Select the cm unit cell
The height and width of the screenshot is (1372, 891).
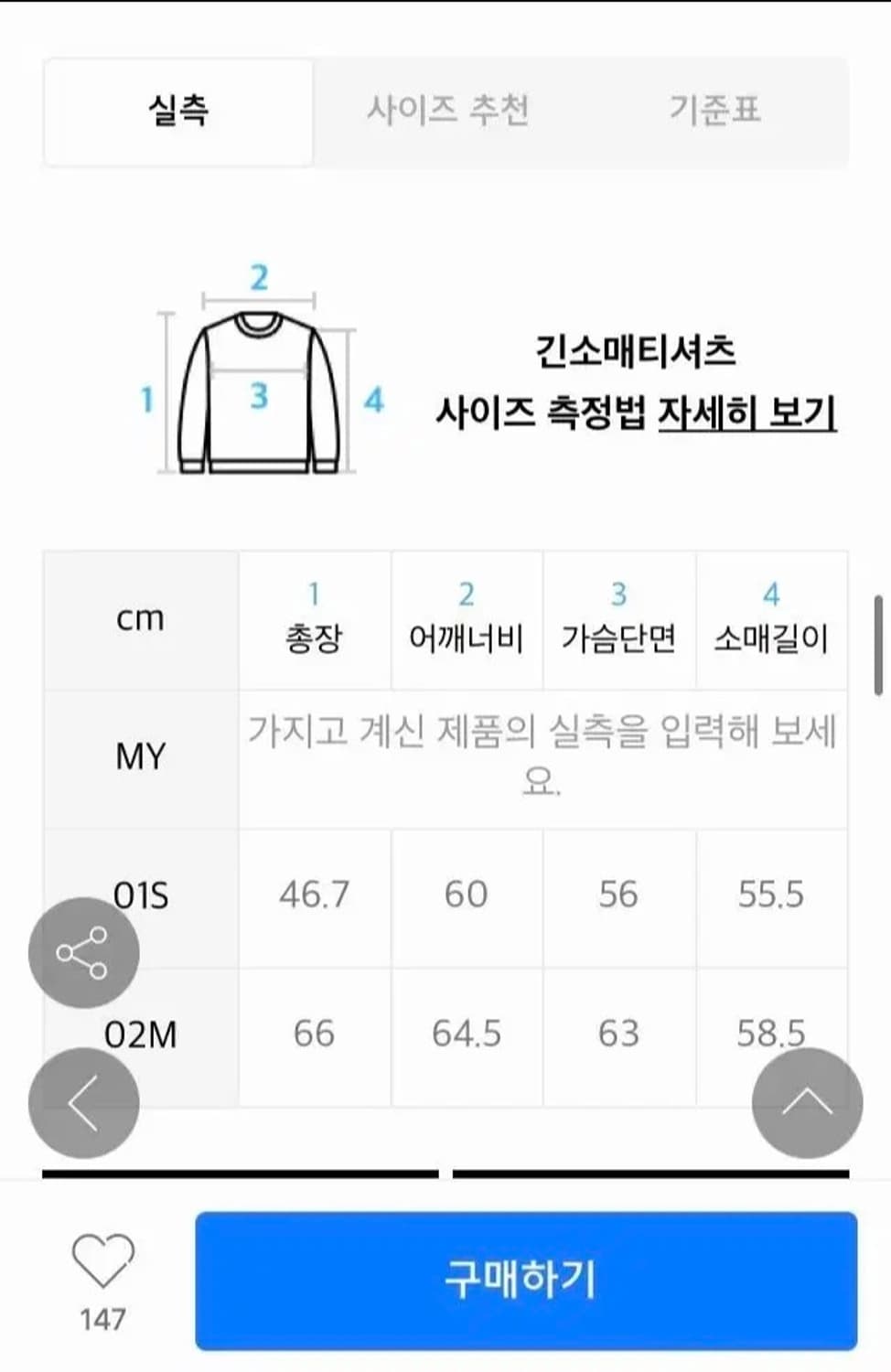[139, 620]
